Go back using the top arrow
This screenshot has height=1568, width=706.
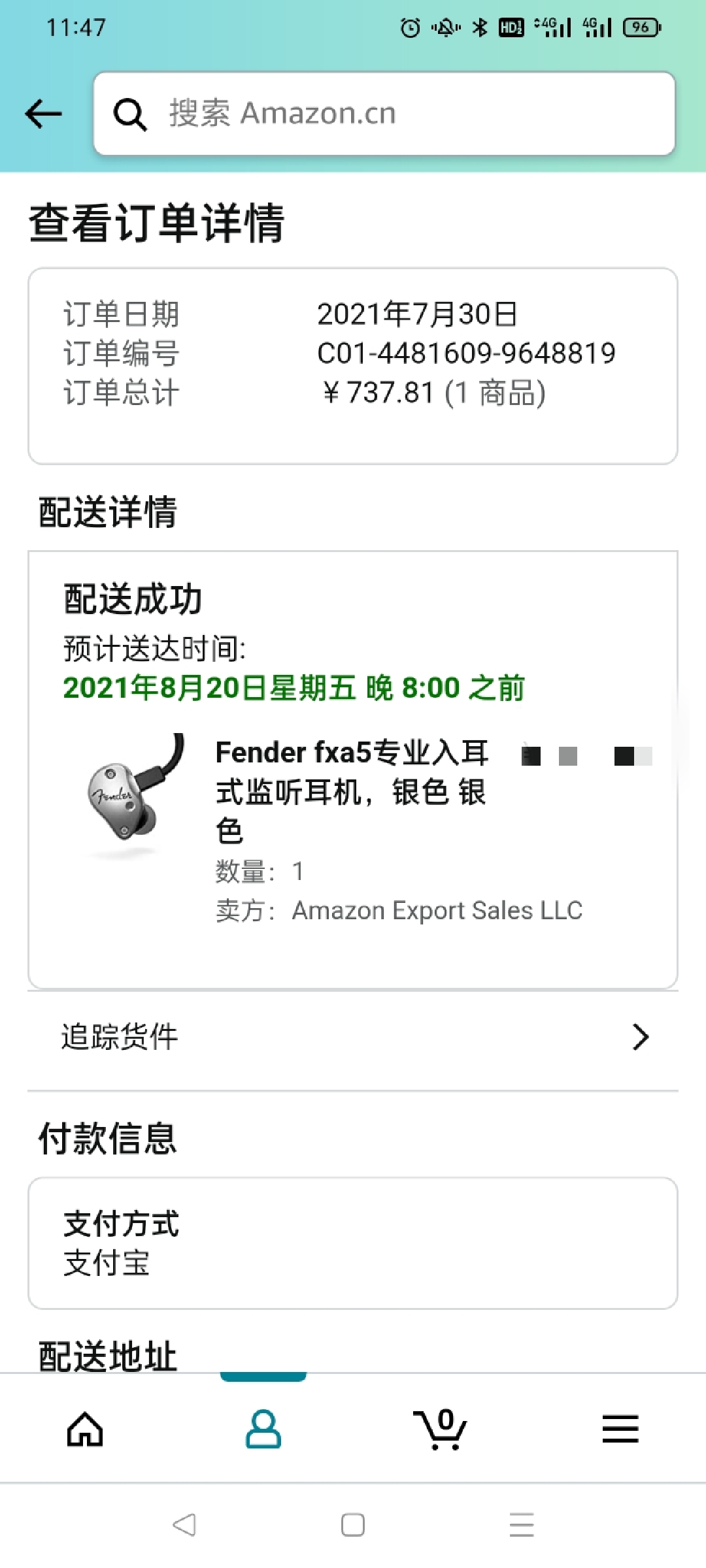coord(43,114)
